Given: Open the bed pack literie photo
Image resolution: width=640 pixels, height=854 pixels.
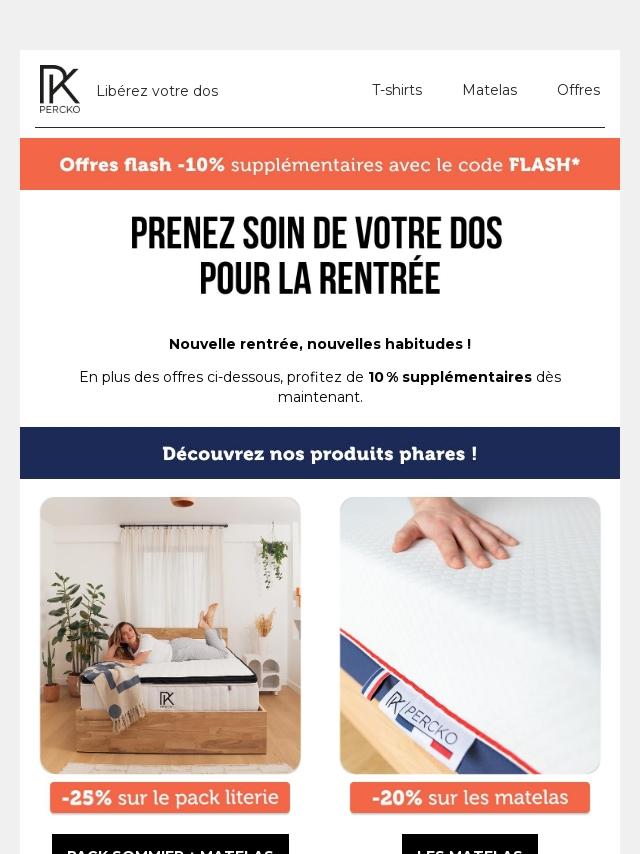Looking at the screenshot, I should (170, 635).
